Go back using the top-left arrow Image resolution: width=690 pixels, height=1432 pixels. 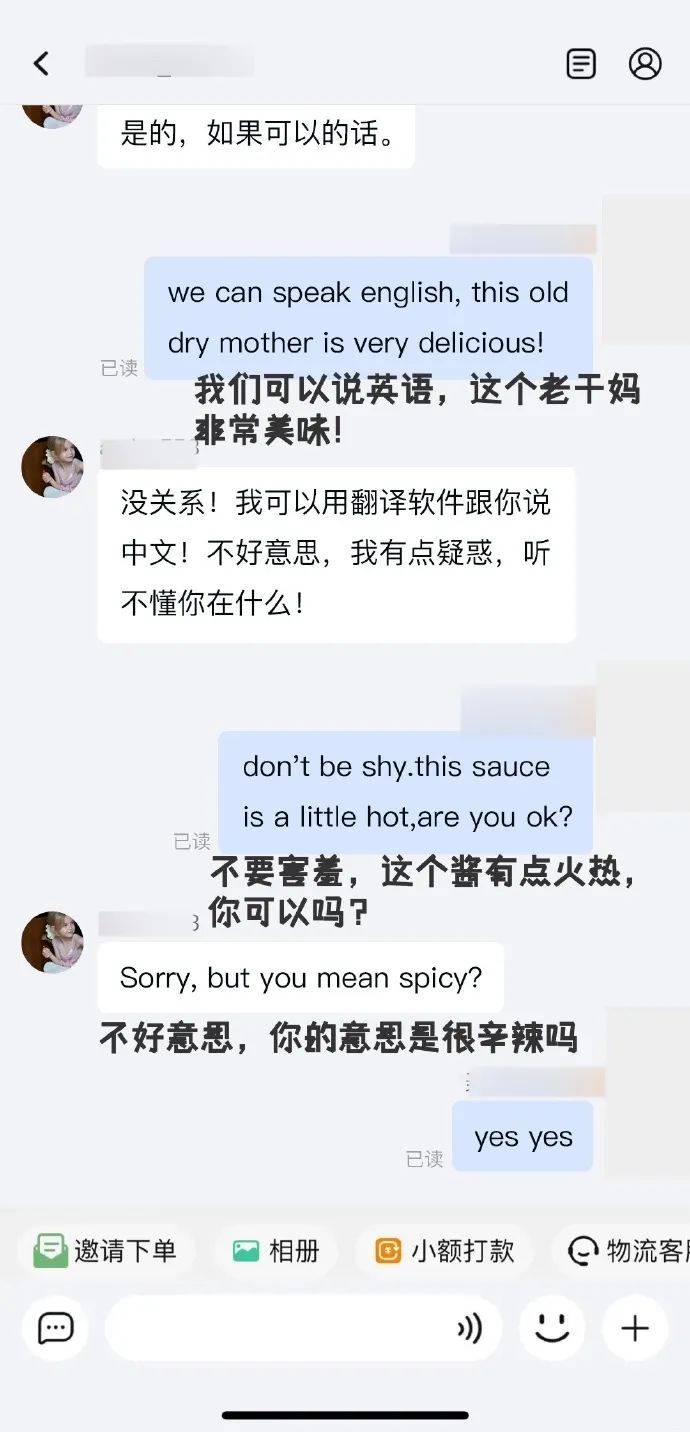click(41, 64)
